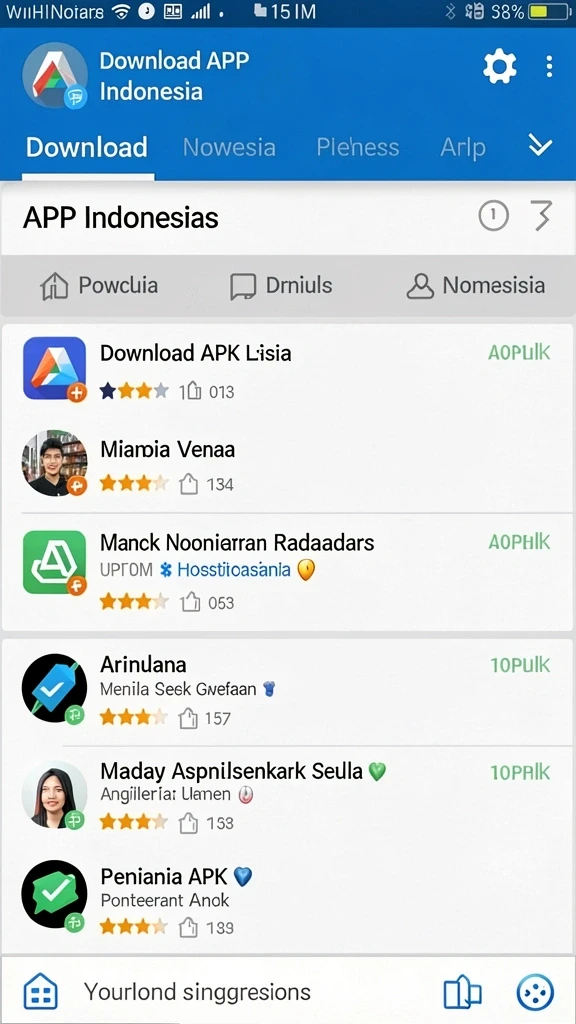
Task: Tap the home icon in bottom bar
Action: tap(40, 992)
